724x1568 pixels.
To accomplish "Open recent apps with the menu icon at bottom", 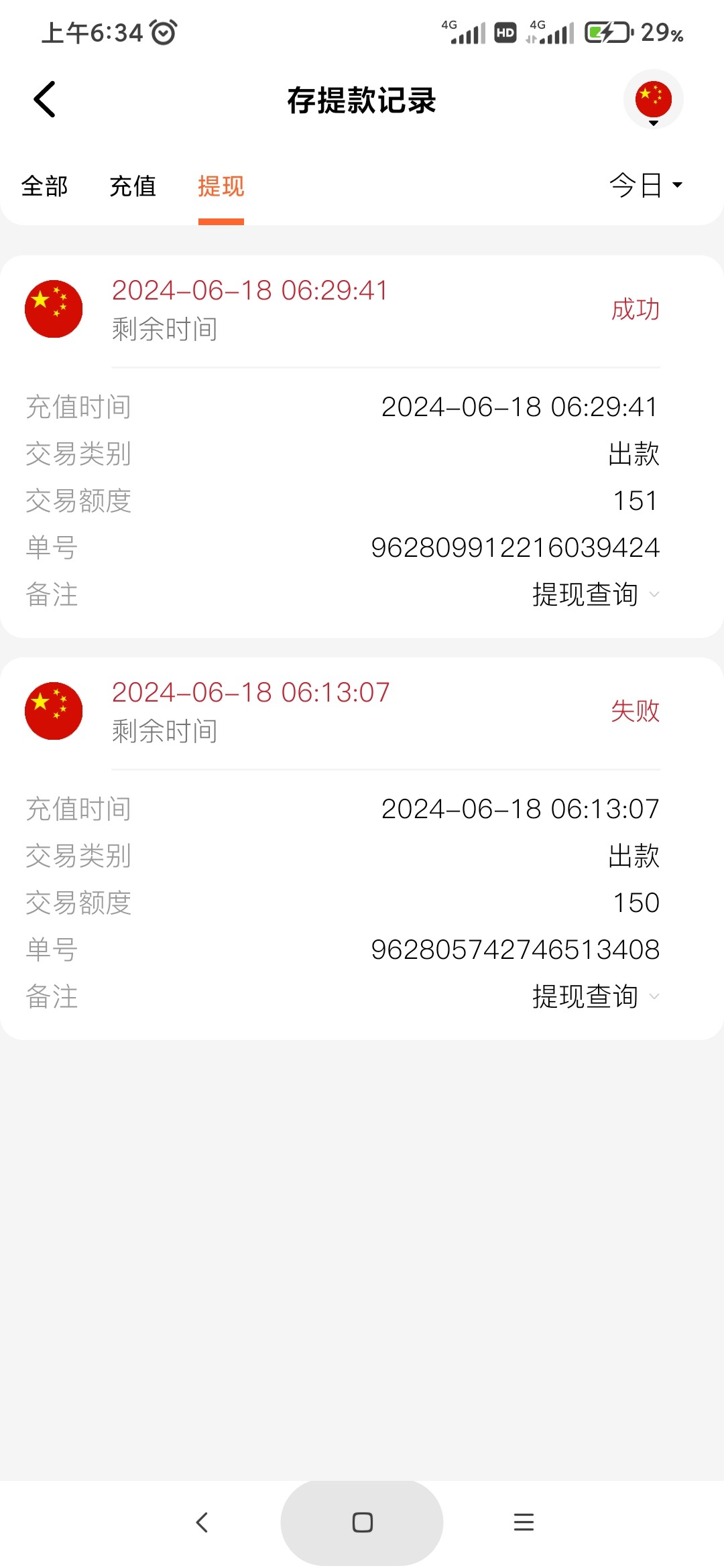I will 522,1522.
